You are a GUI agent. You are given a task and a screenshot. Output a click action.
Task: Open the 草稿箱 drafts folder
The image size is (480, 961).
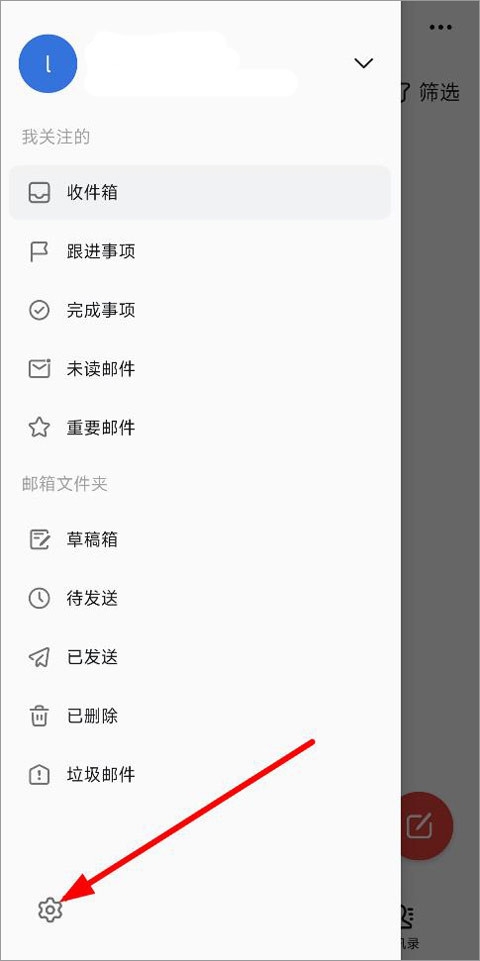pos(200,539)
